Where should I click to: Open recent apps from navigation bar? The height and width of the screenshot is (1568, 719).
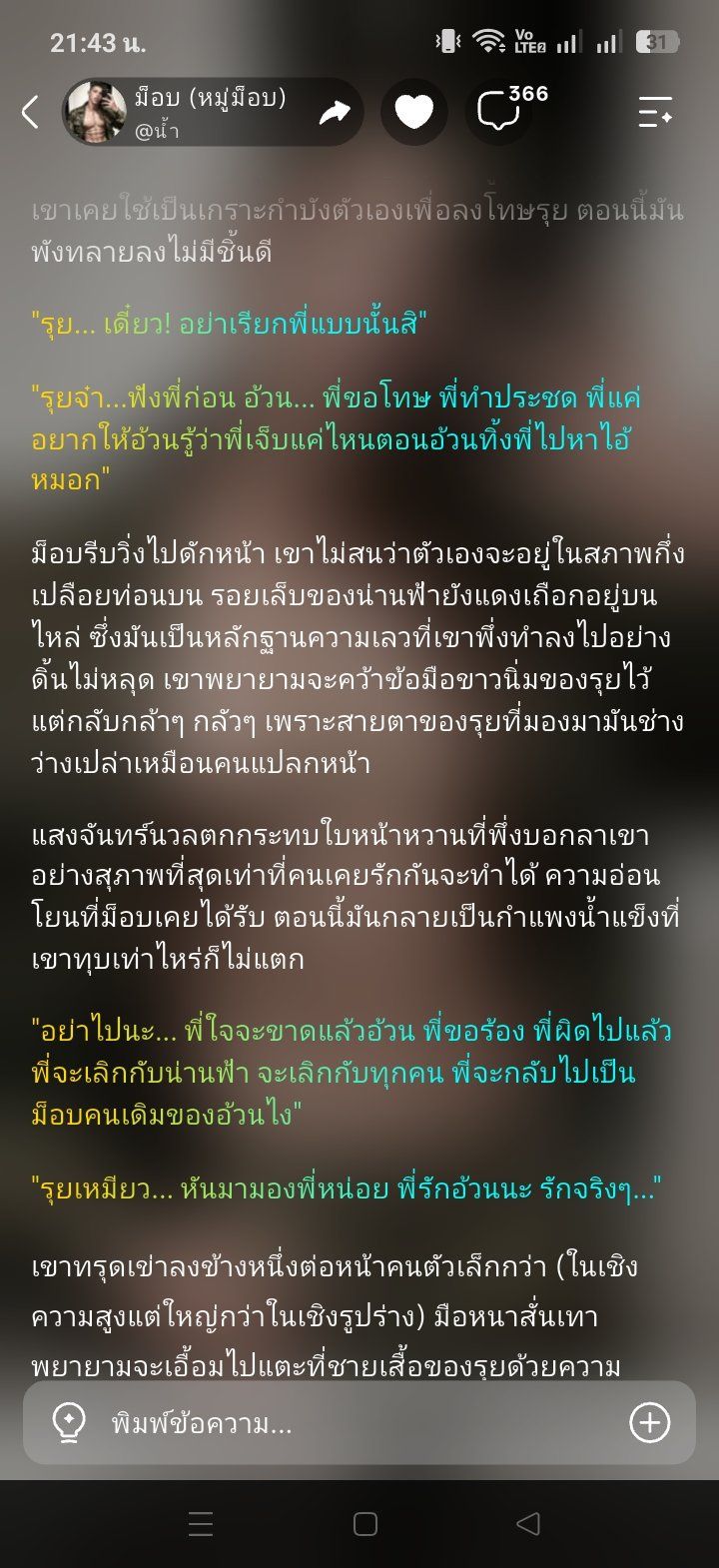tap(201, 1524)
